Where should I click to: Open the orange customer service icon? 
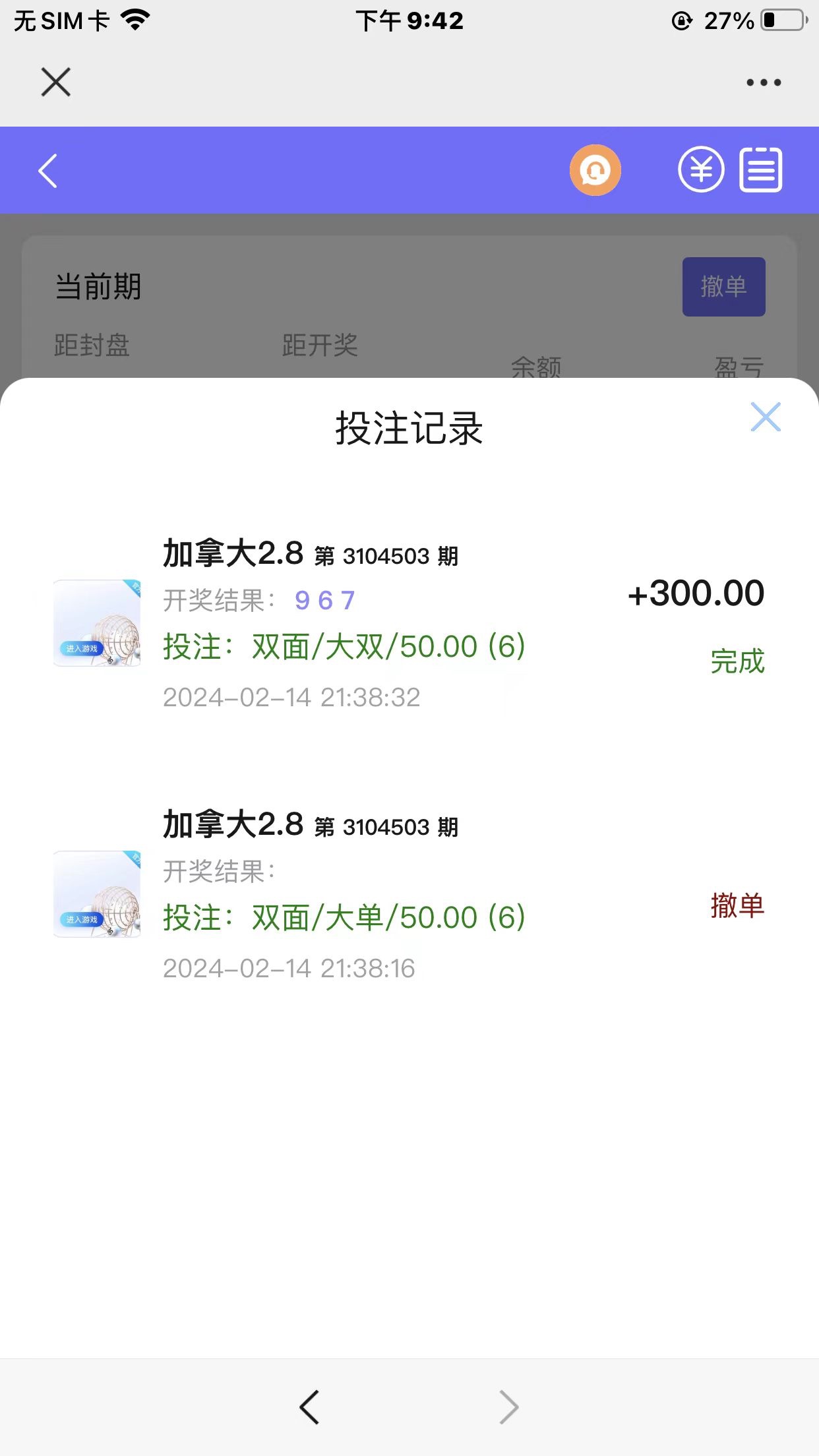[595, 170]
